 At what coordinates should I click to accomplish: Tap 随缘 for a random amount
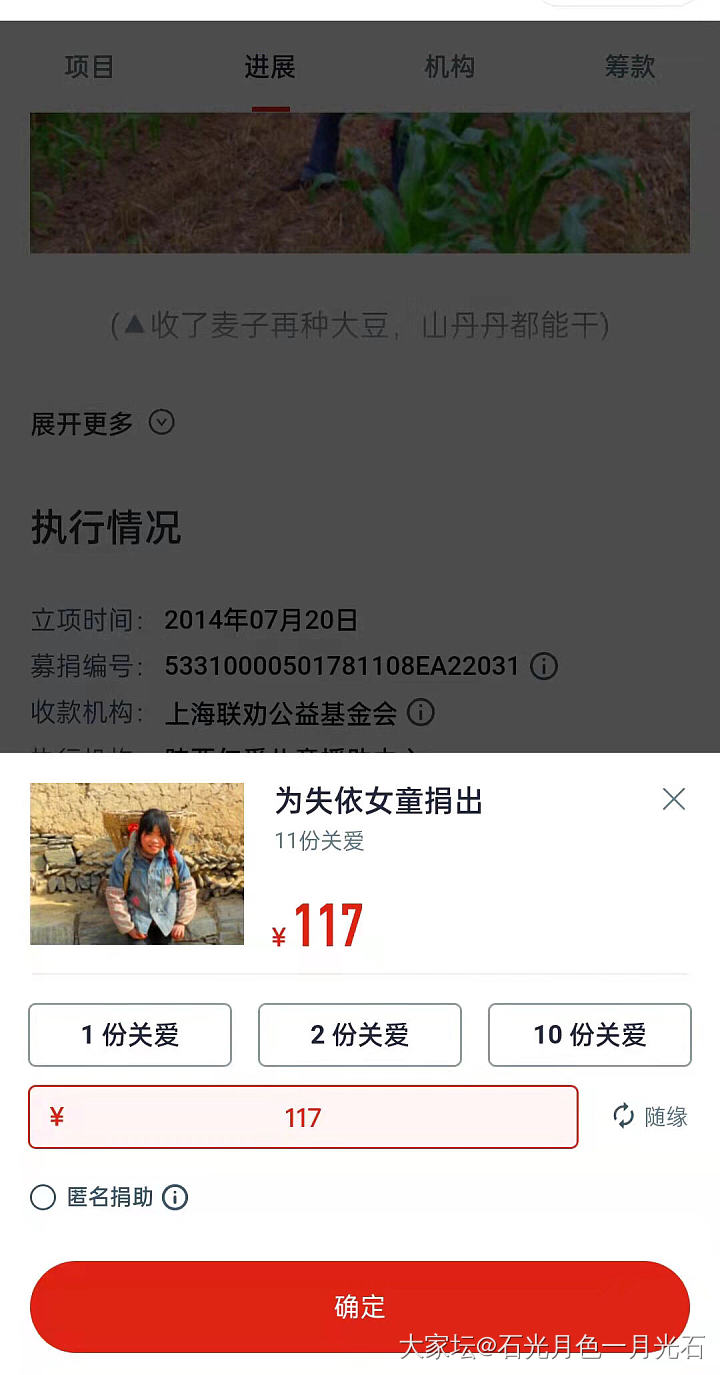651,1117
